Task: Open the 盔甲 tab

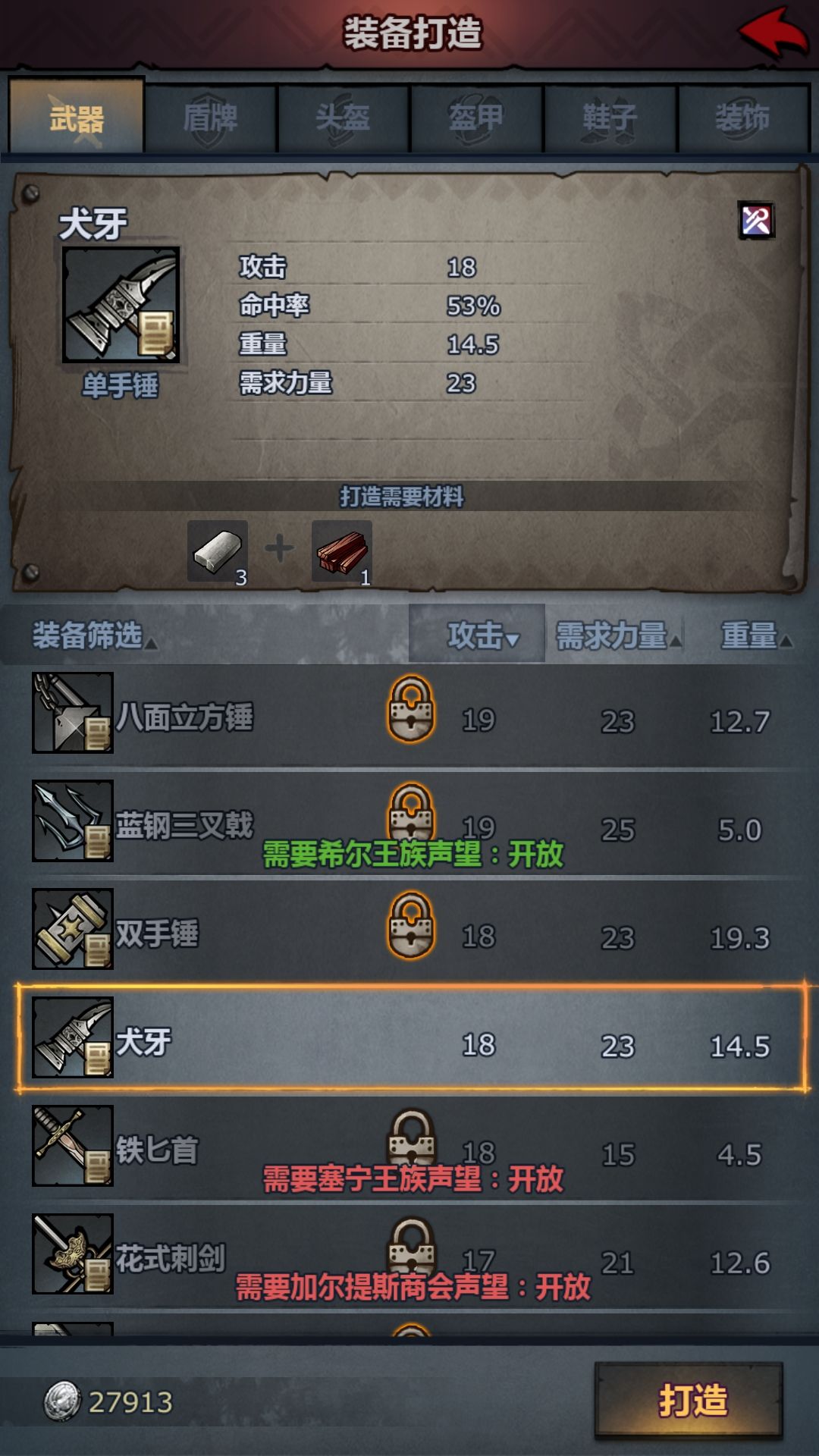Action: (x=476, y=118)
